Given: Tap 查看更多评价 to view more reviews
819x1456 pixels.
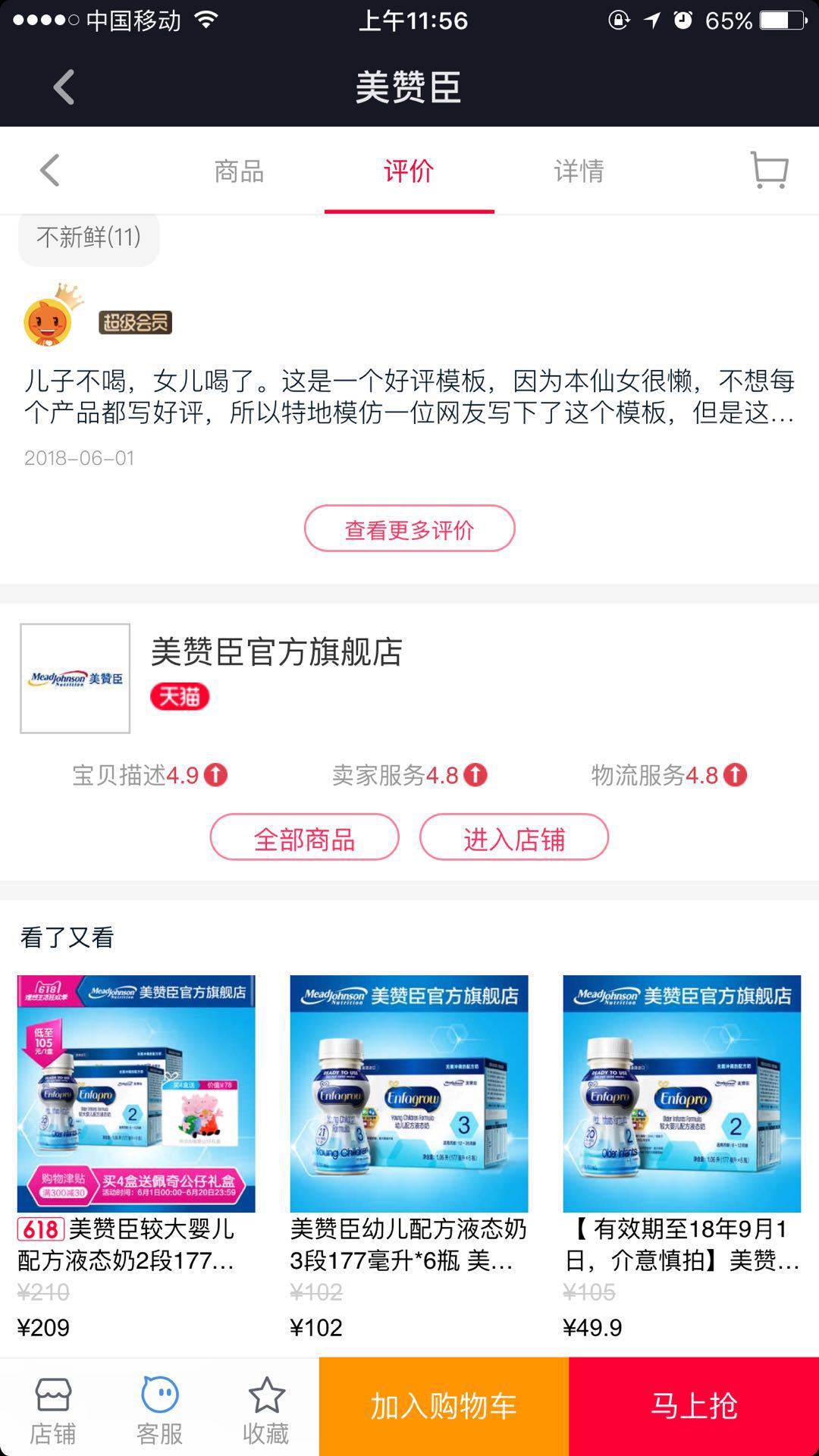Looking at the screenshot, I should [409, 529].
